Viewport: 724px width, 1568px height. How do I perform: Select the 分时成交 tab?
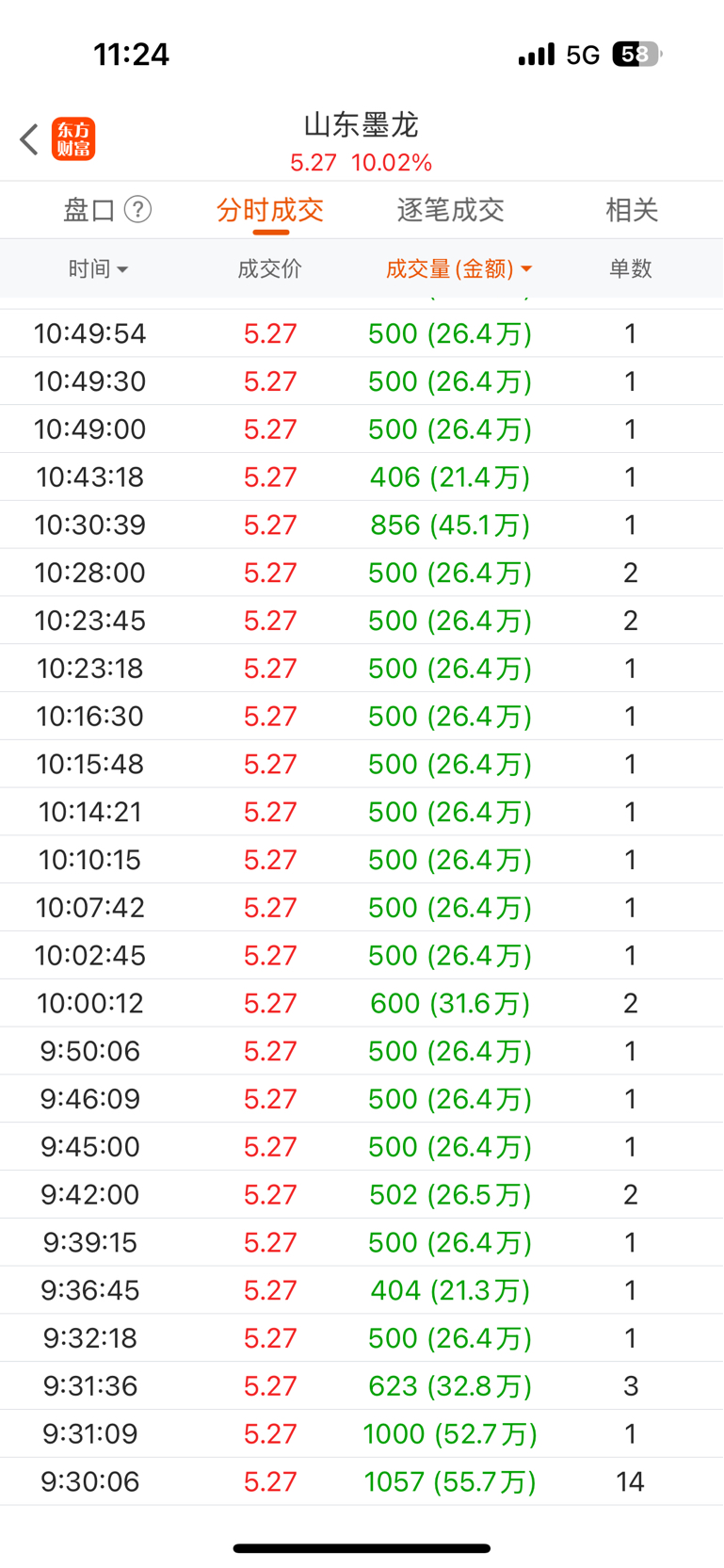pyautogui.click(x=270, y=210)
